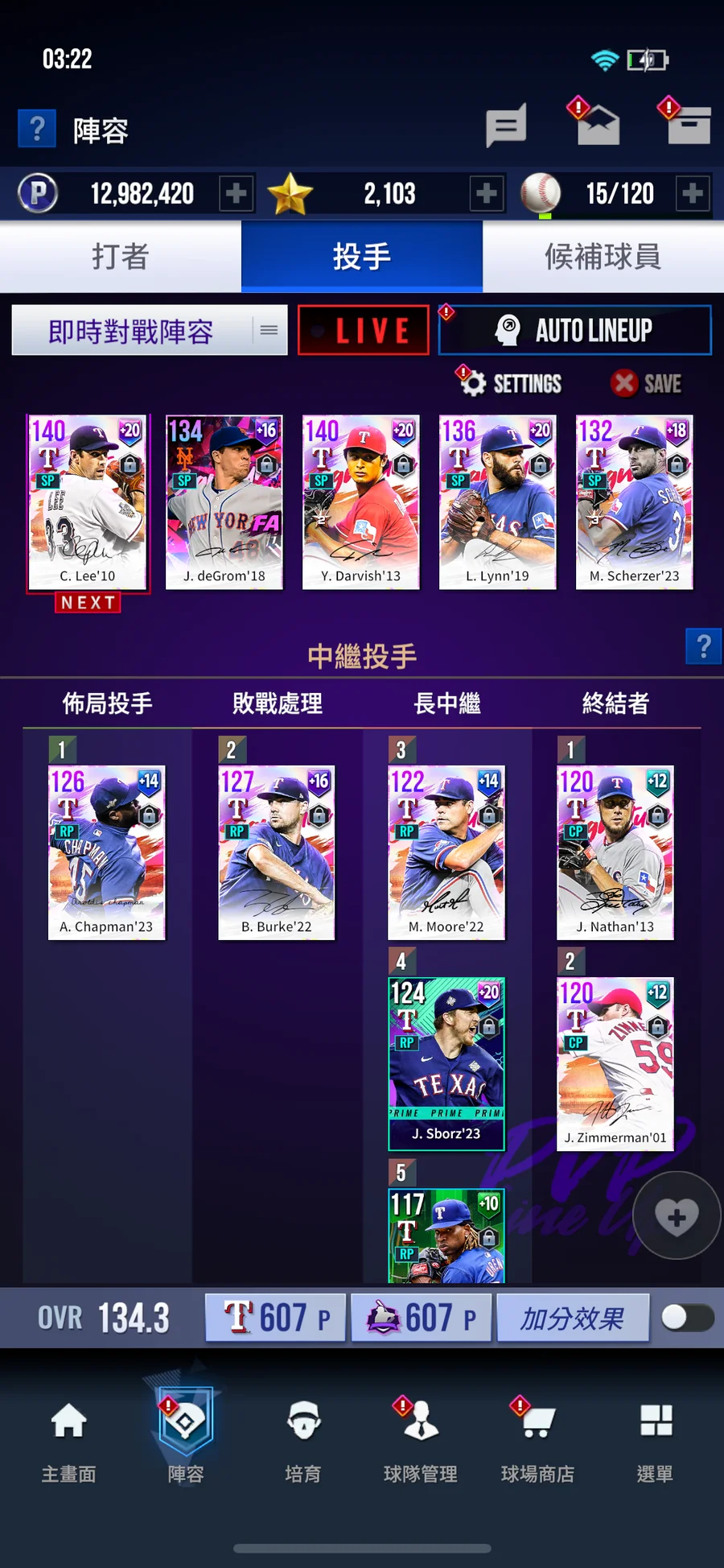The height and width of the screenshot is (1568, 724).
Task: Select Y. Darvish'13 pitcher card
Action: coord(360,502)
